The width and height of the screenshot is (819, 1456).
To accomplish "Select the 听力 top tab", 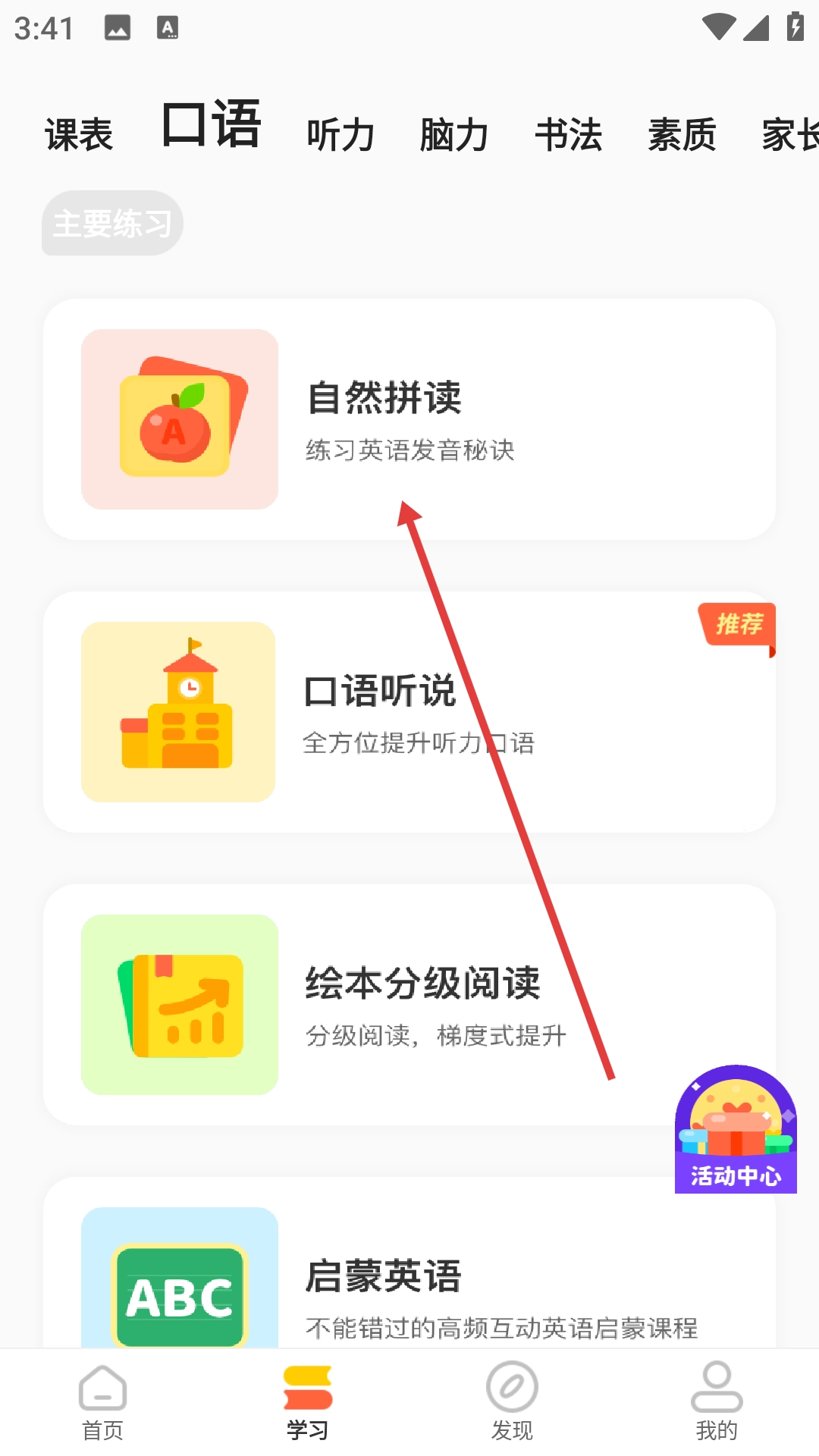I will pos(340,135).
